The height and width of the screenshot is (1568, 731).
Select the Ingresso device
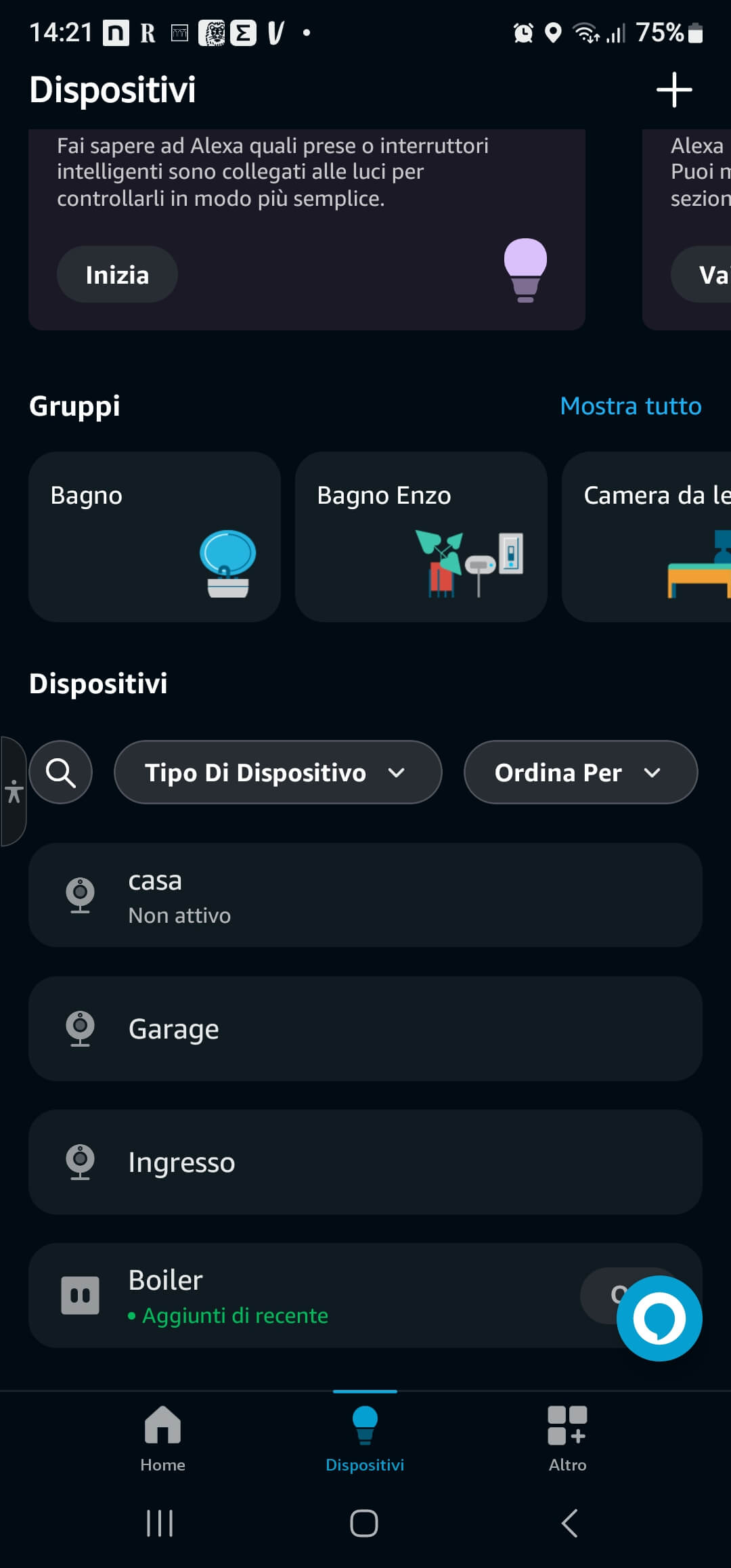click(365, 1162)
